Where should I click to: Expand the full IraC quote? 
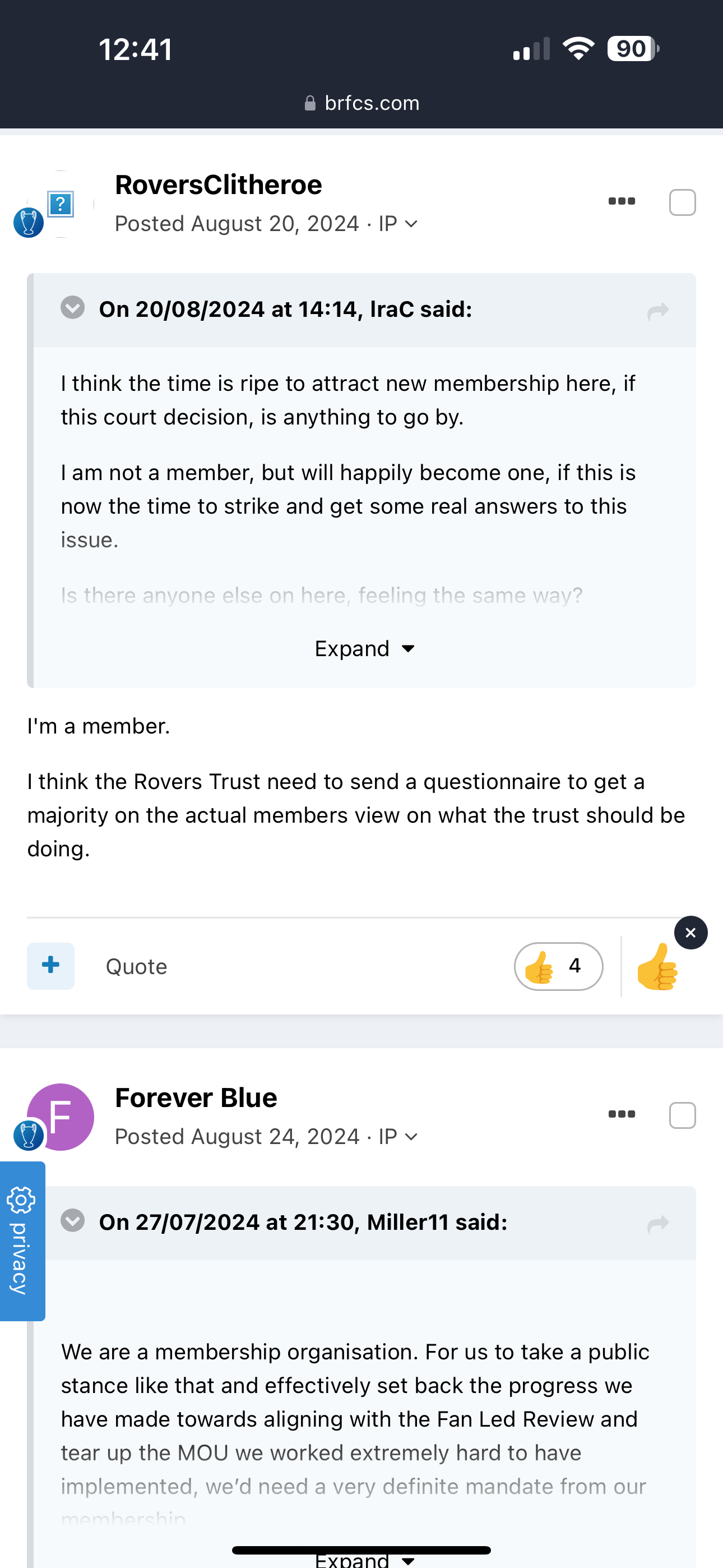[364, 649]
